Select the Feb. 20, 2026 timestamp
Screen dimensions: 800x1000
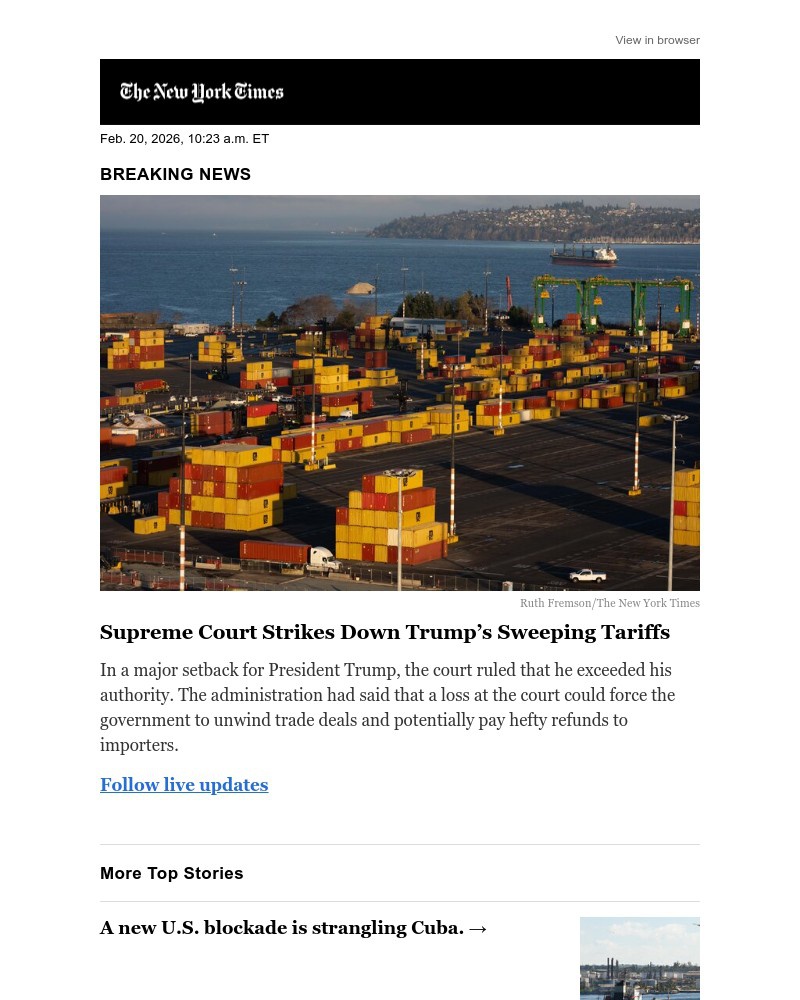184,139
